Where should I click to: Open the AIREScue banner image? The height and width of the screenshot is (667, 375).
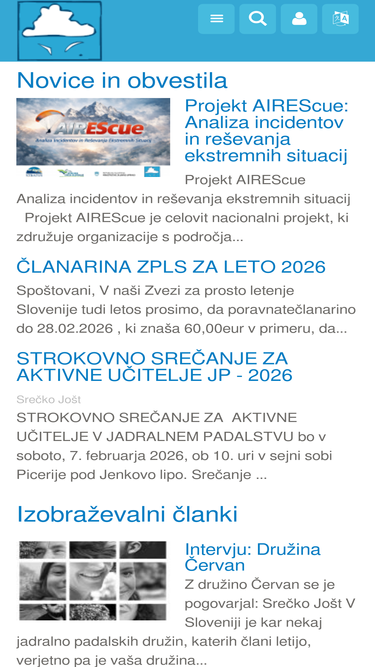[93, 137]
